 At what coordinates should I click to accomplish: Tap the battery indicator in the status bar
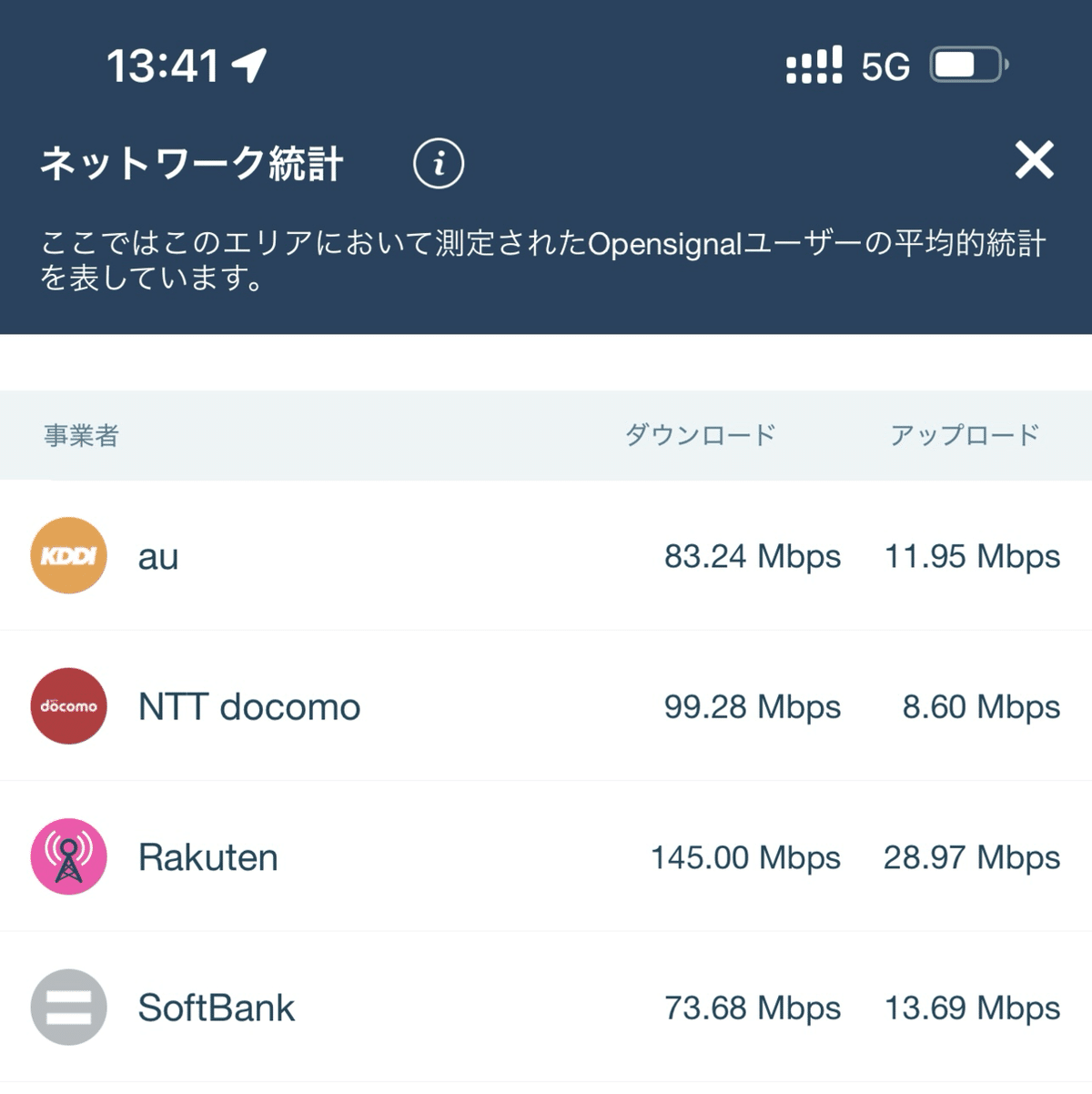965,65
